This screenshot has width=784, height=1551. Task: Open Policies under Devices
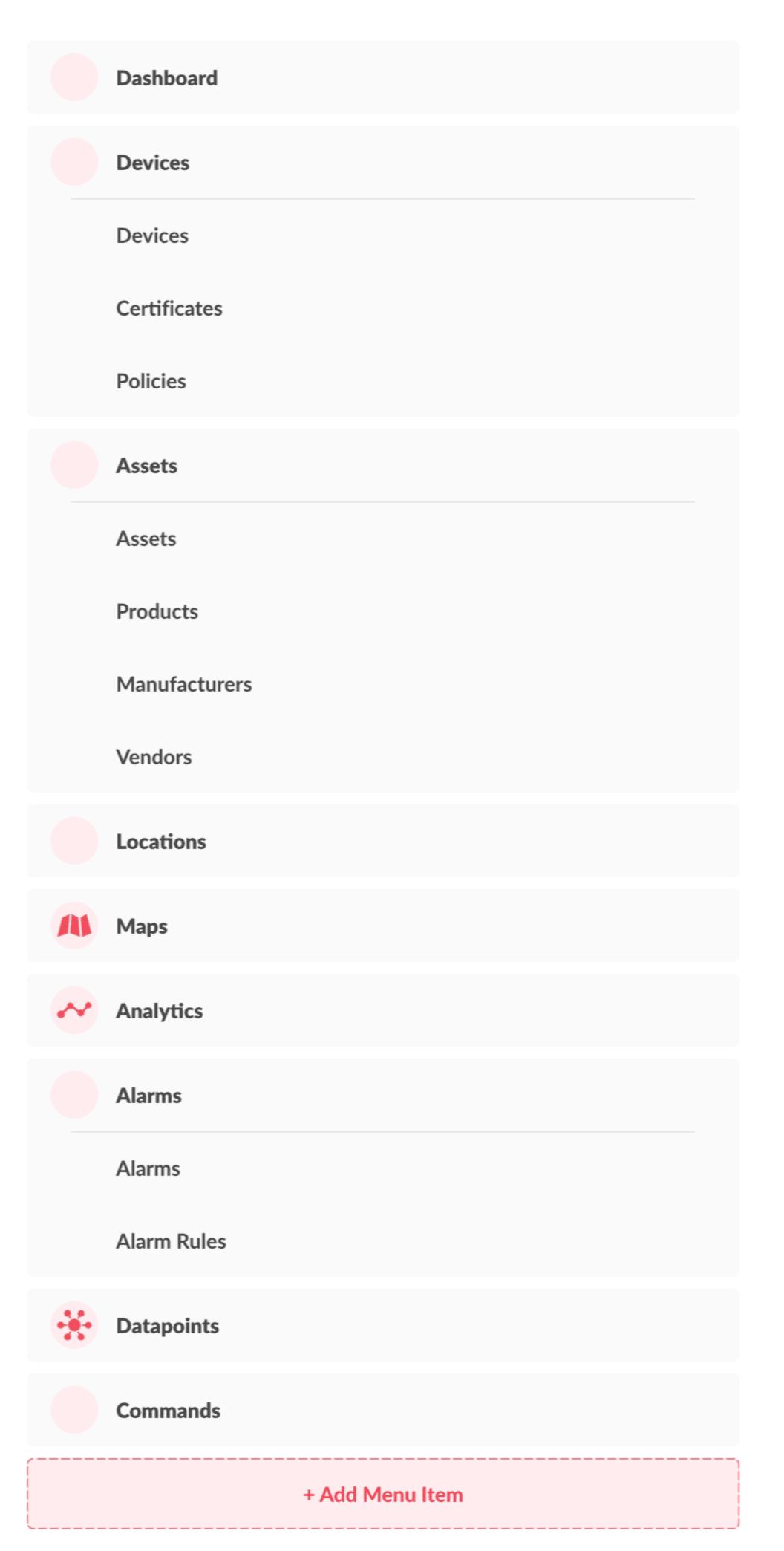coord(151,381)
